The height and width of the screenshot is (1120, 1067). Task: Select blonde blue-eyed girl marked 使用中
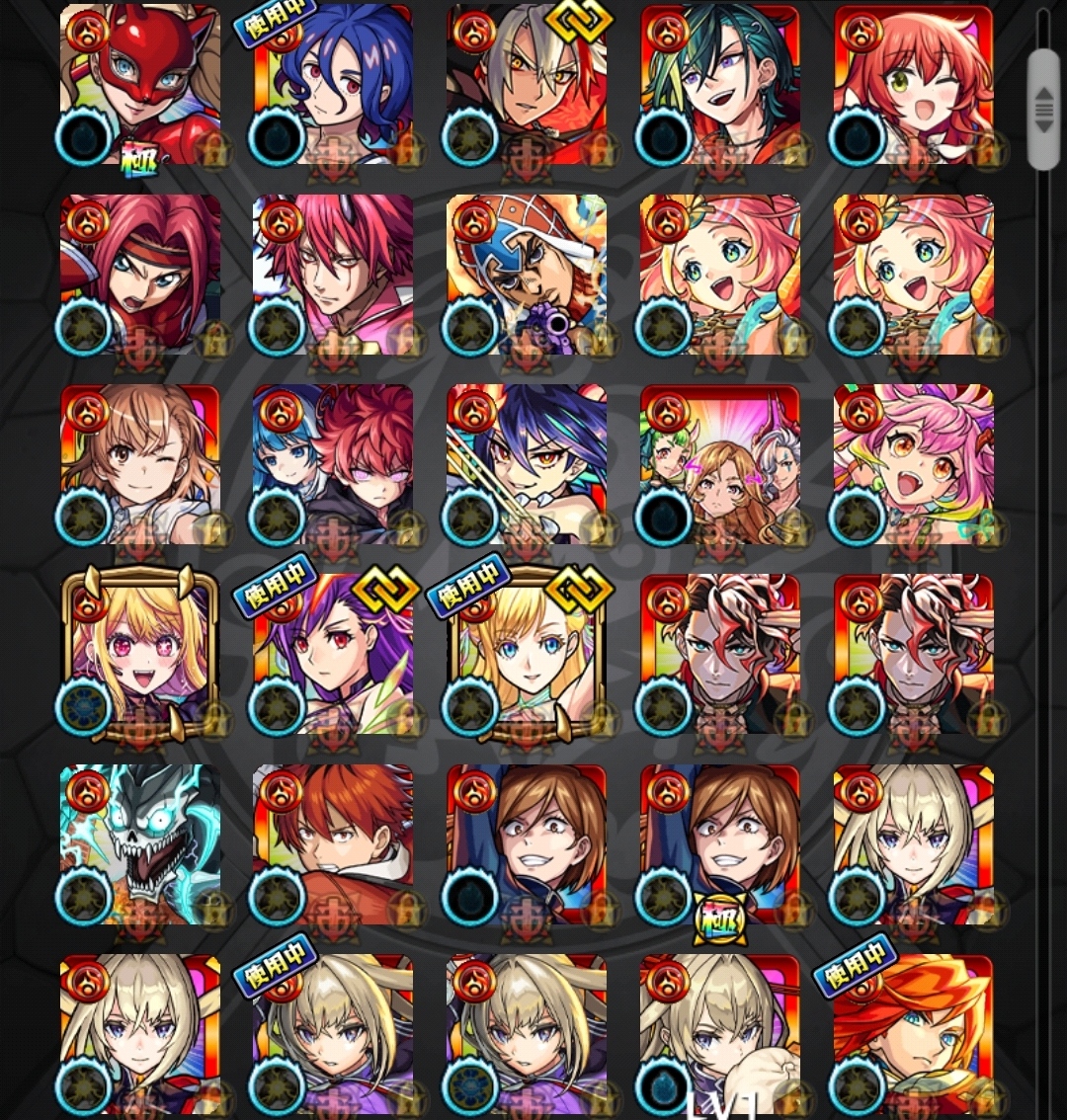click(526, 654)
